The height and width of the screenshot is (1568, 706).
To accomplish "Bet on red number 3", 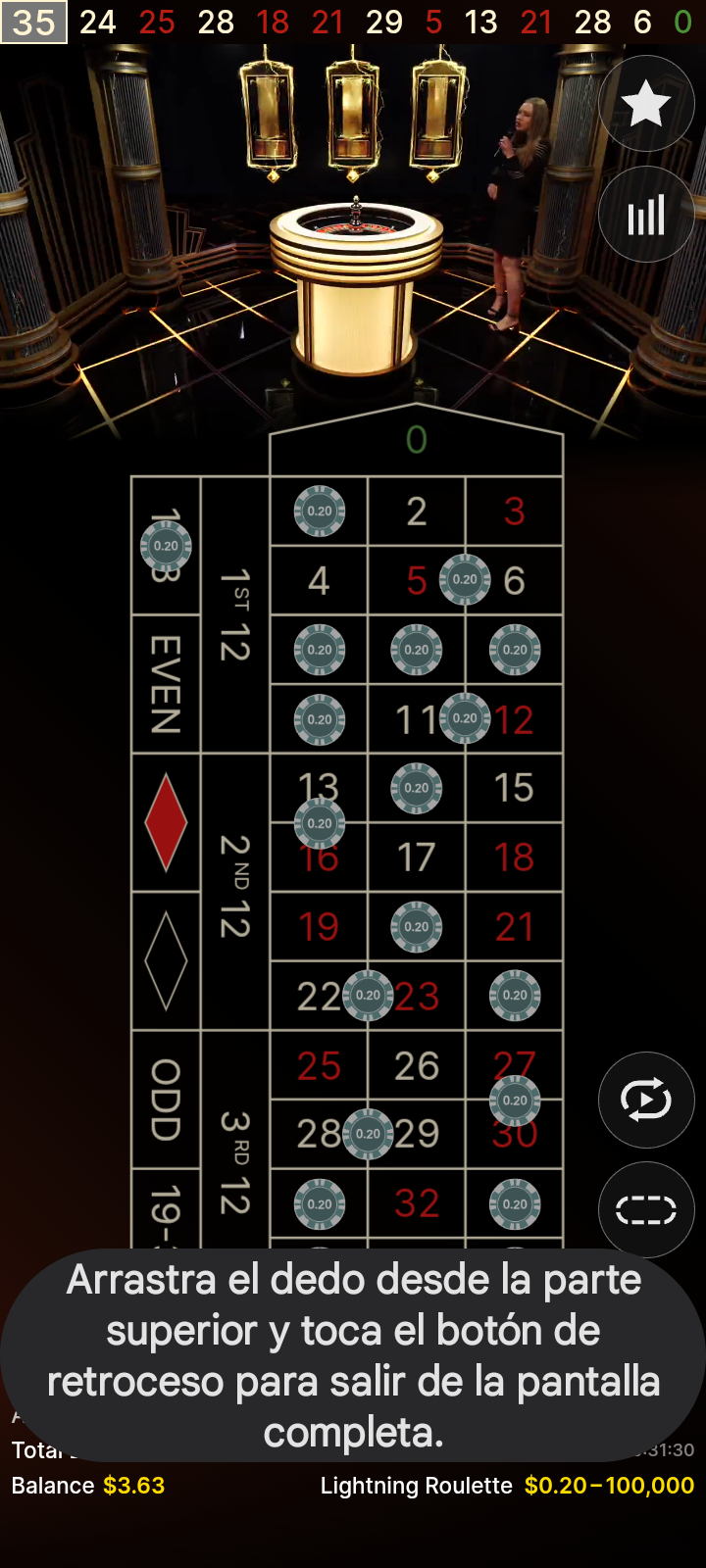I will pos(515,512).
